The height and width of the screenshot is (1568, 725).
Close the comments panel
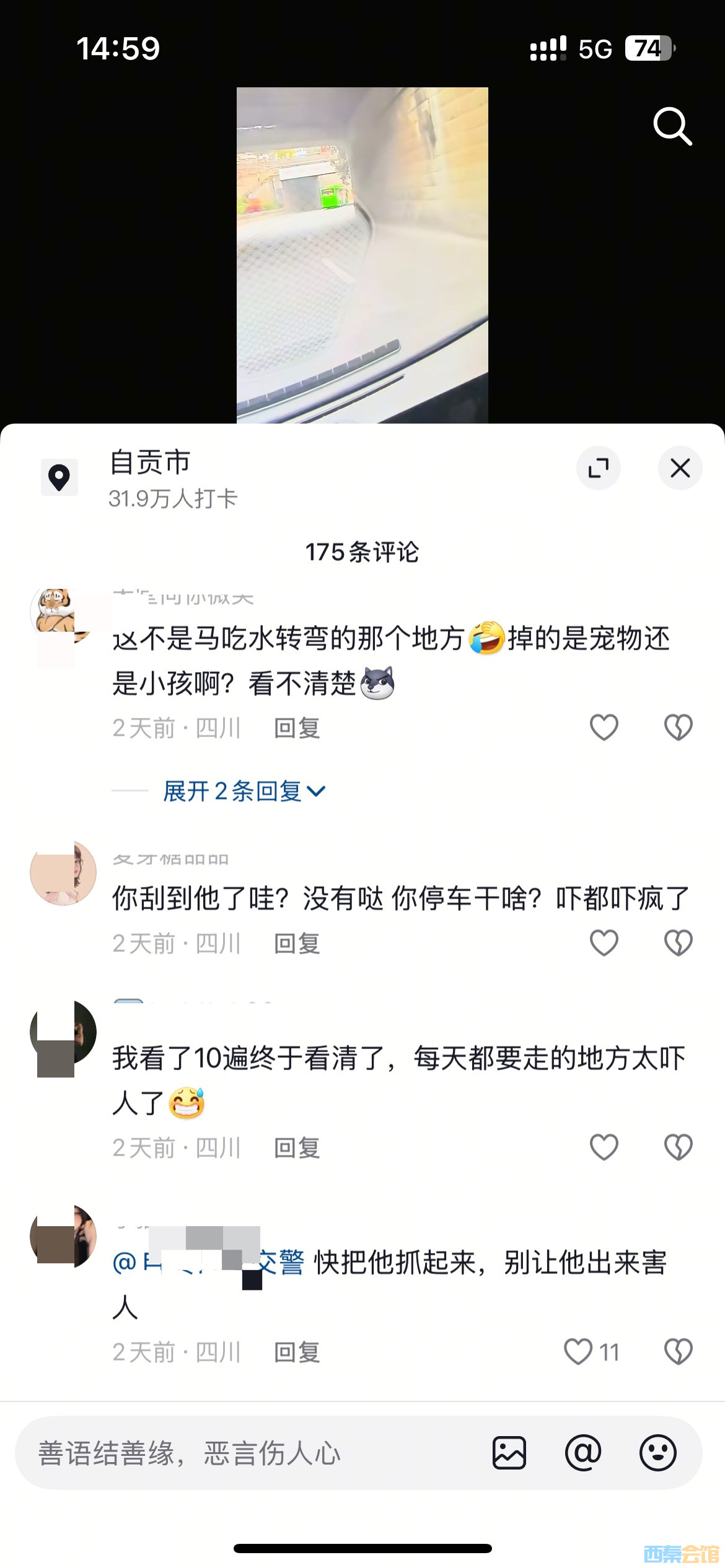click(680, 468)
